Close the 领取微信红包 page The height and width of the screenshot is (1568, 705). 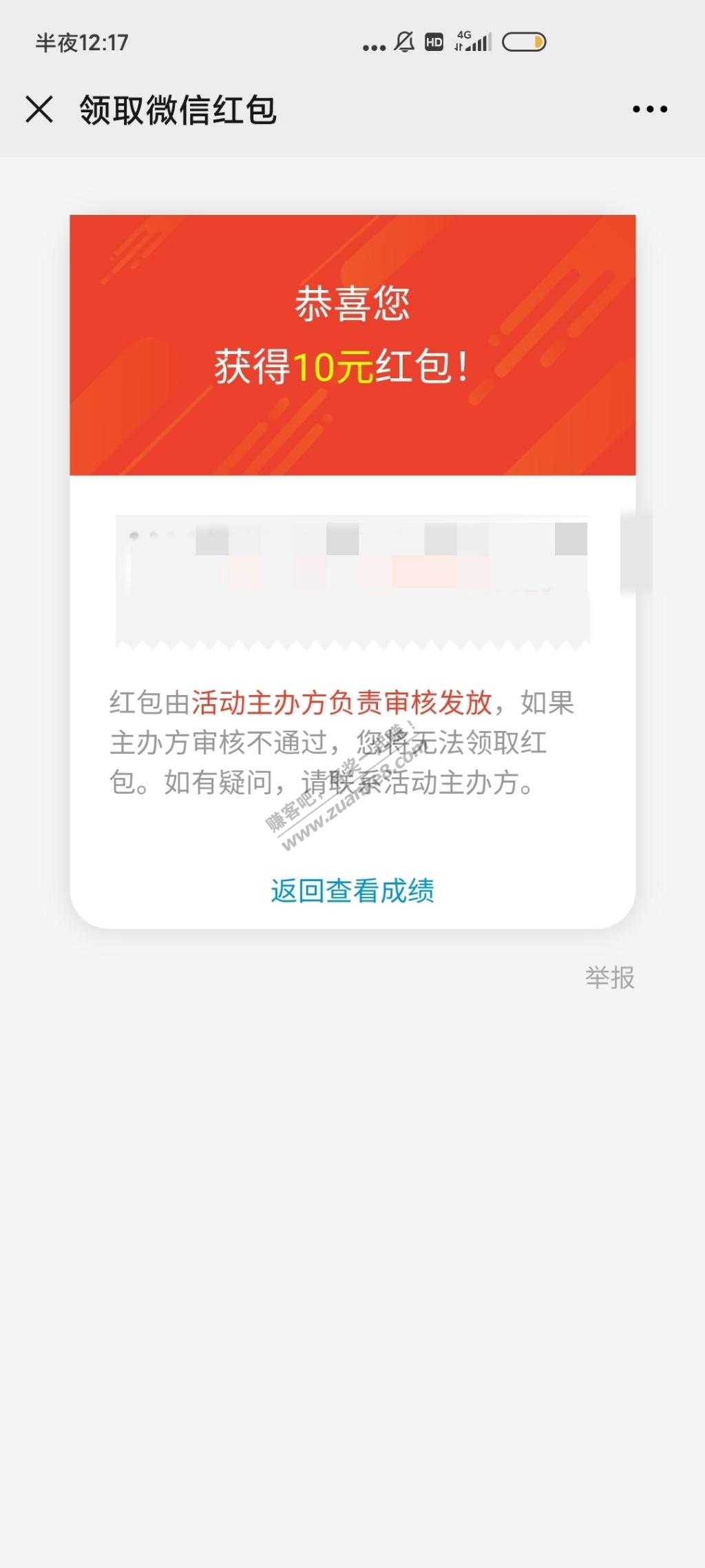click(x=39, y=110)
